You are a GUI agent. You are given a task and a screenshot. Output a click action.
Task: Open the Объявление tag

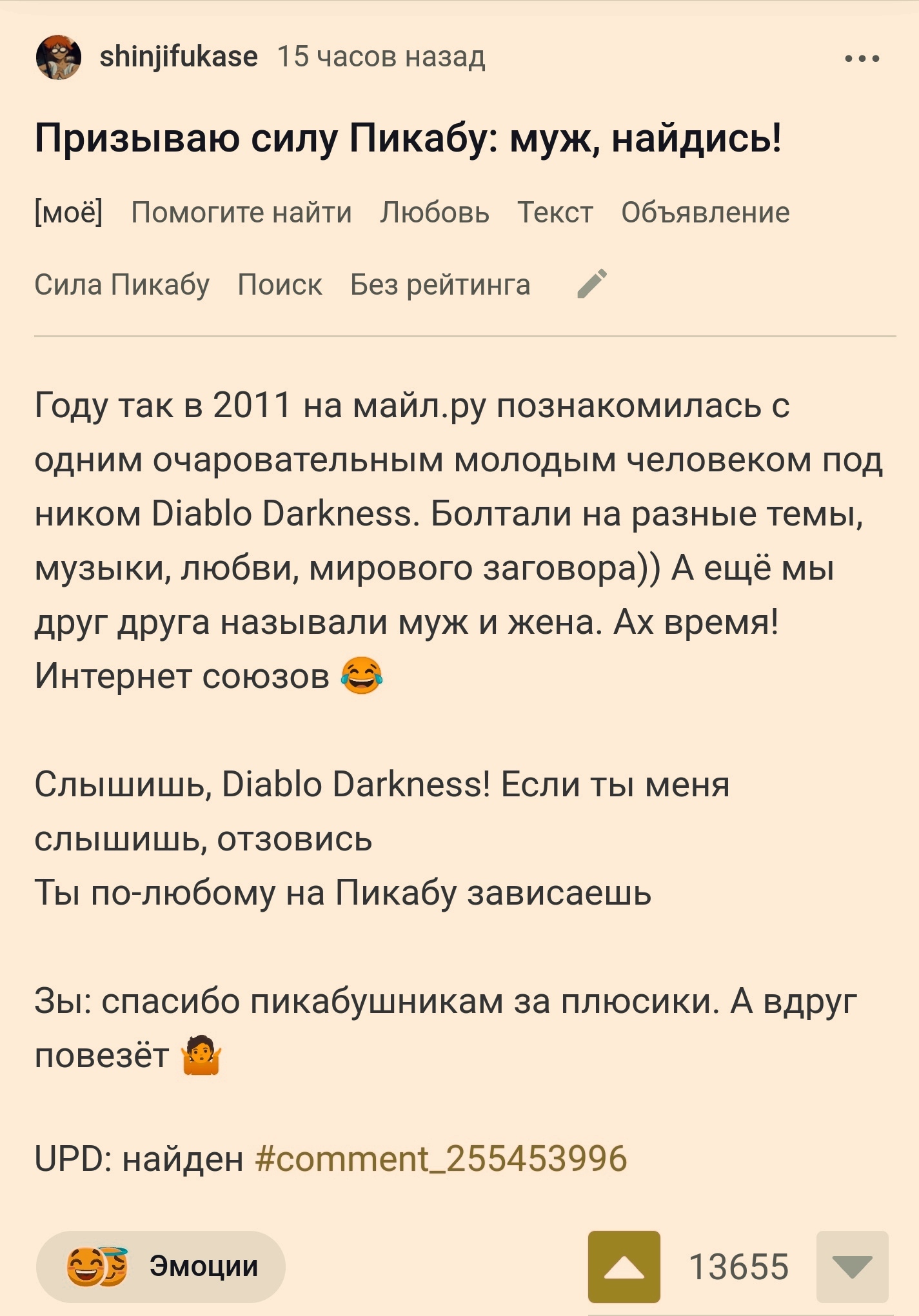coord(705,212)
